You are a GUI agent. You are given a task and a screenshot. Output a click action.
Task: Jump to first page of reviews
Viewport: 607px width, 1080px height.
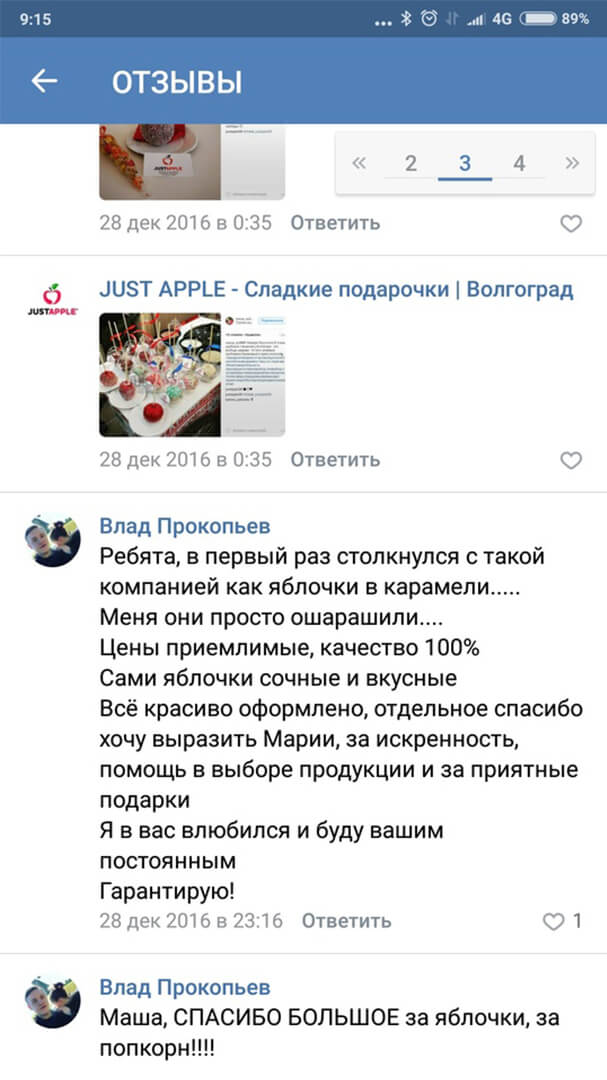[x=358, y=163]
